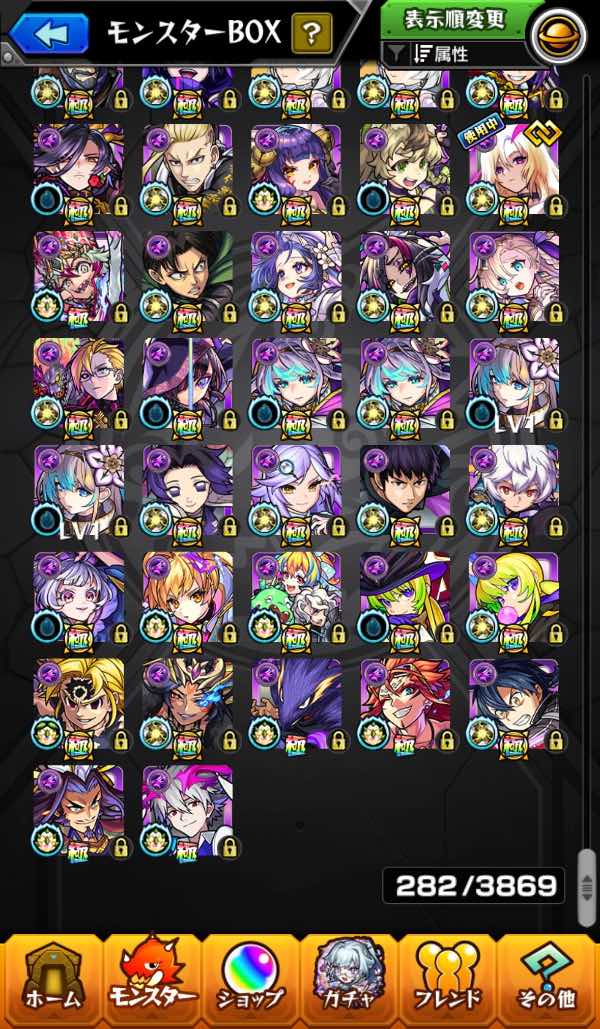Select the green-haired witch hat monster
The image size is (600, 1029).
pyautogui.click(x=406, y=597)
